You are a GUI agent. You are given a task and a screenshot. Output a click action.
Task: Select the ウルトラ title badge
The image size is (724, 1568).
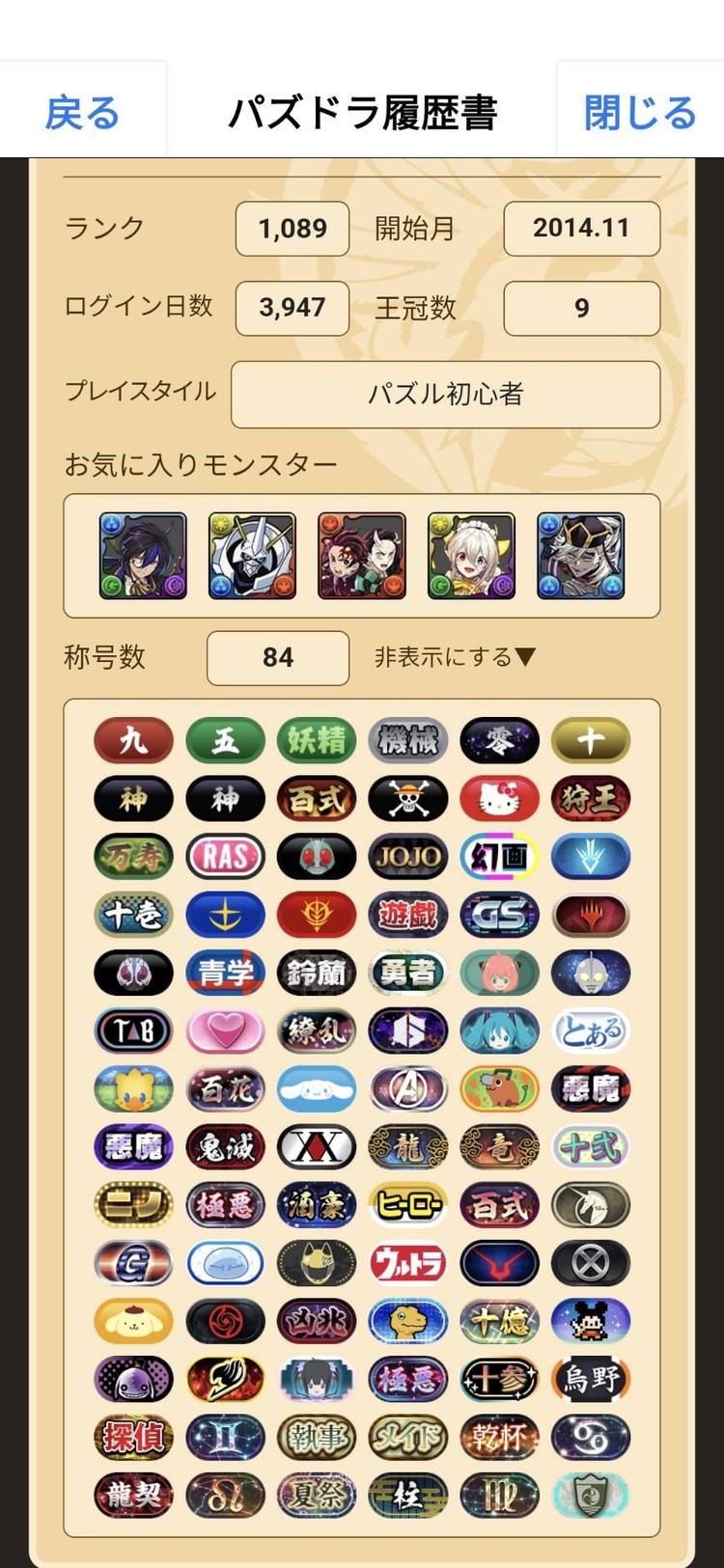(408, 1263)
